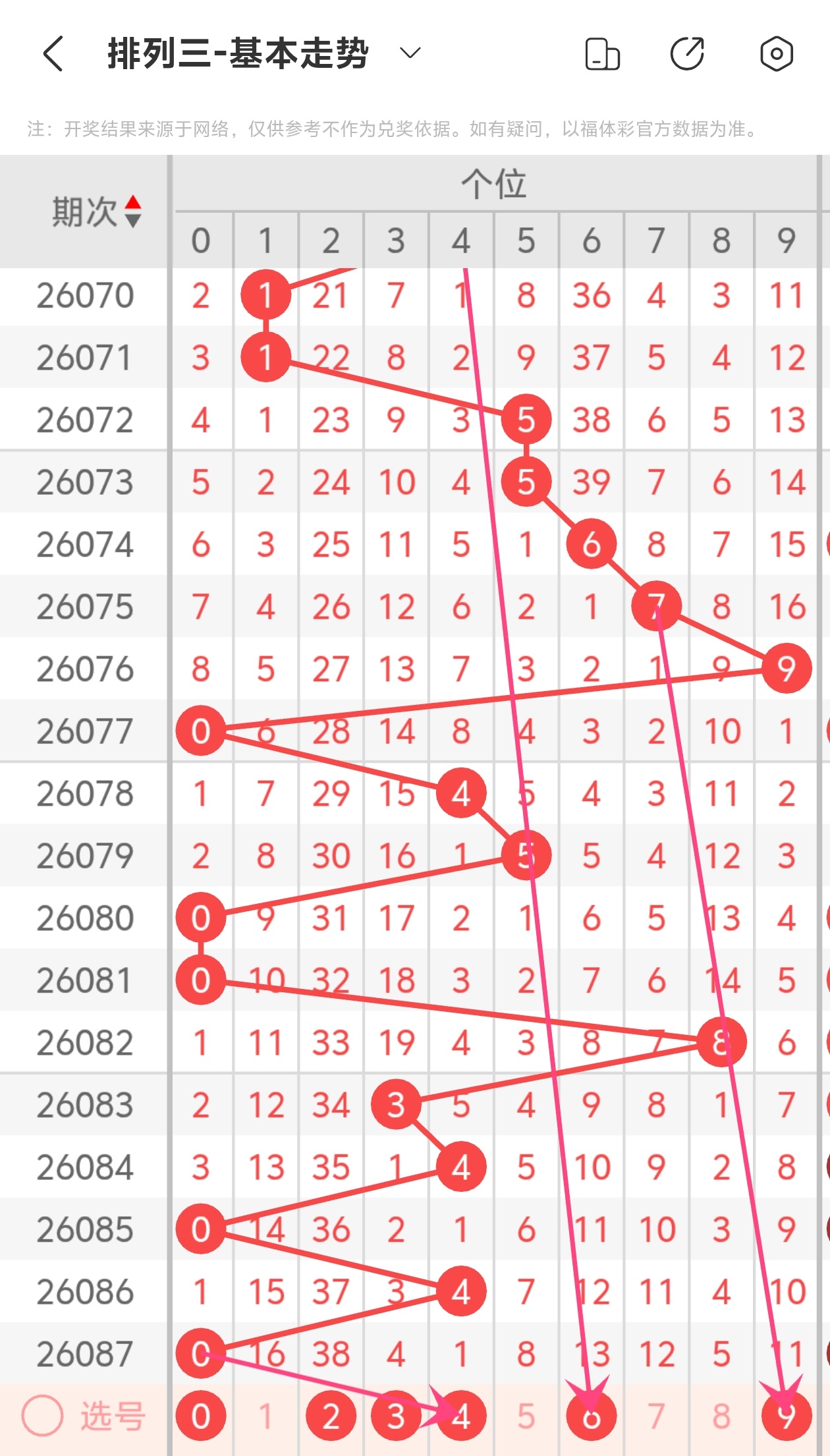The width and height of the screenshot is (830, 1456).
Task: Go back from the trend chart
Action: [53, 53]
